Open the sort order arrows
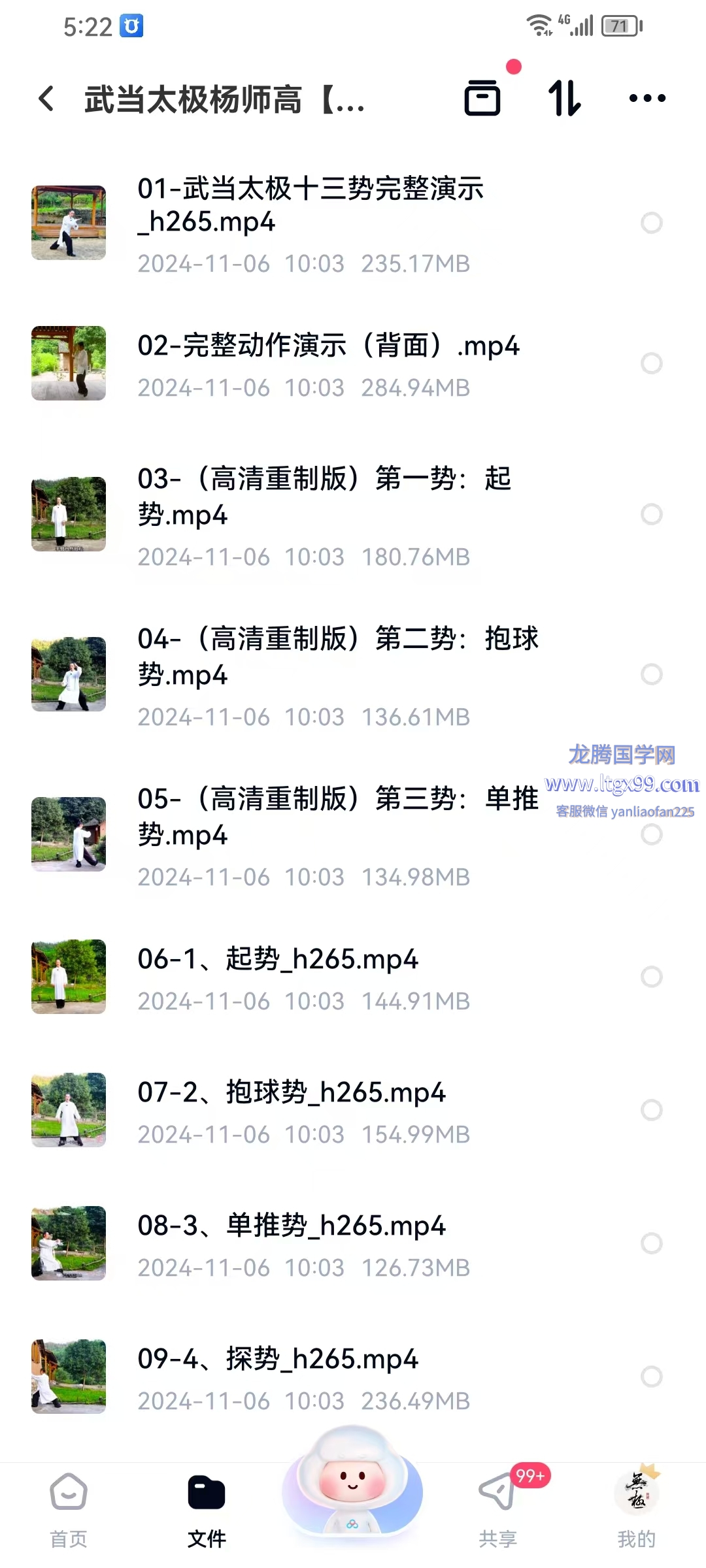 565,99
